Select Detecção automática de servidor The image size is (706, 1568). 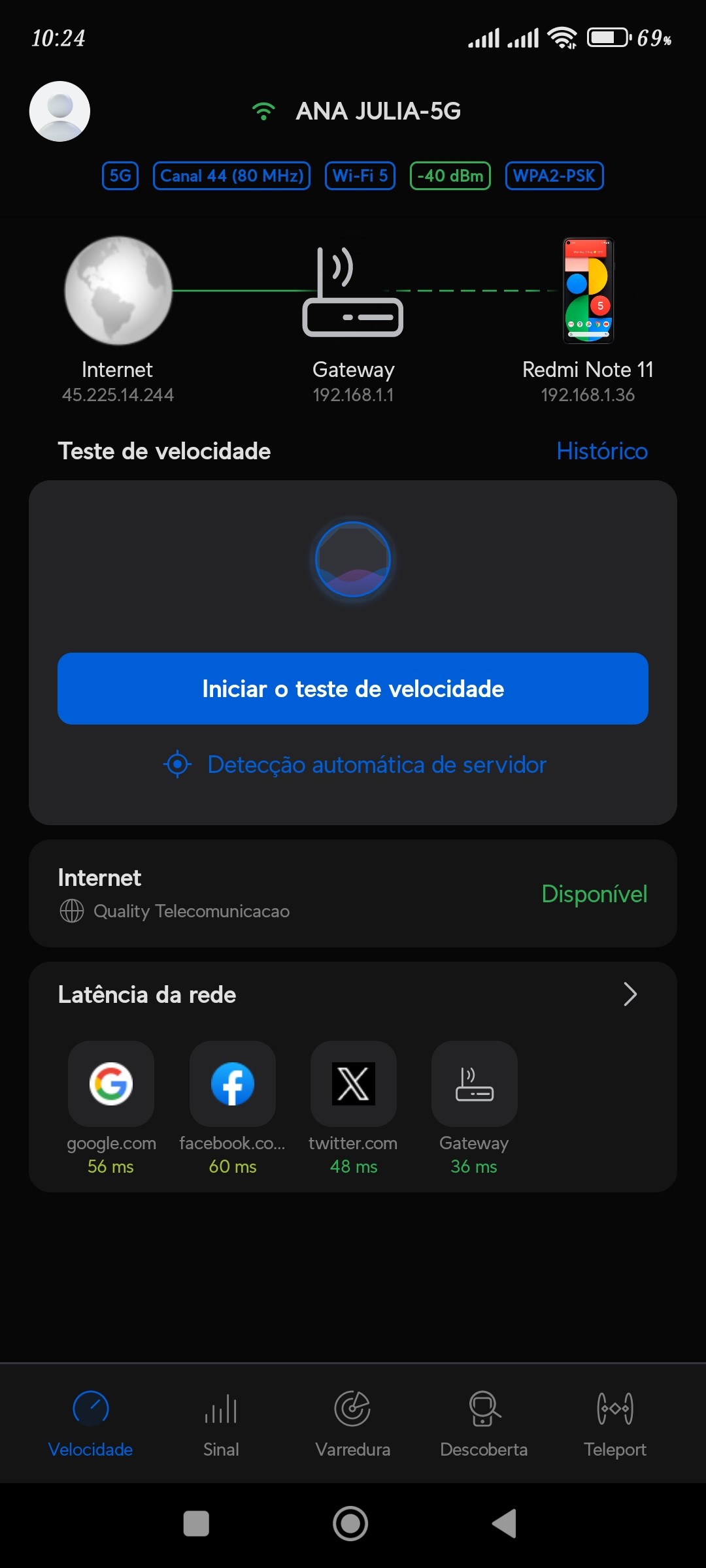point(355,764)
